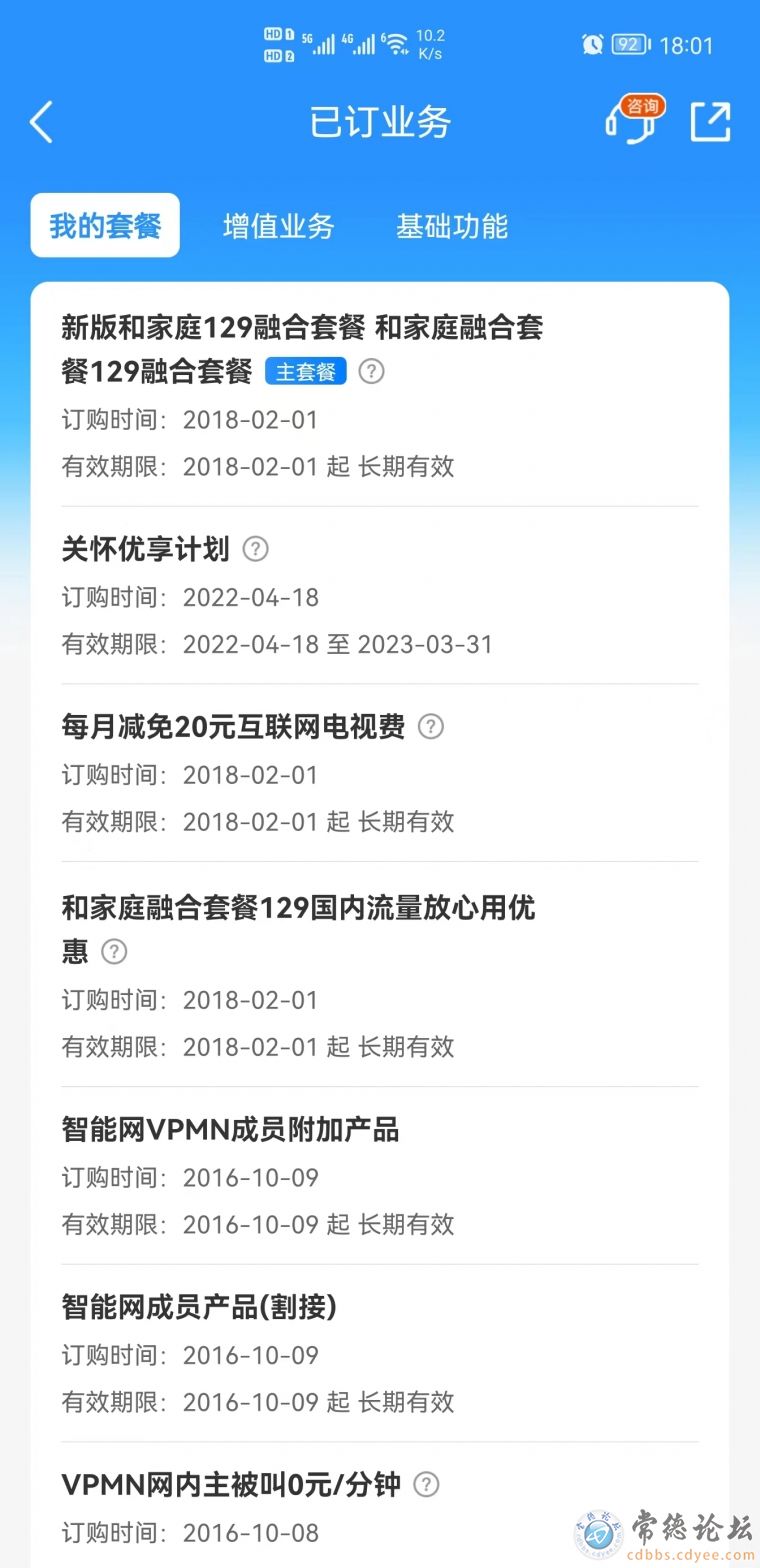Open the 咨询 customer service headset
Viewport: 760px width, 1568px height.
coord(633,120)
